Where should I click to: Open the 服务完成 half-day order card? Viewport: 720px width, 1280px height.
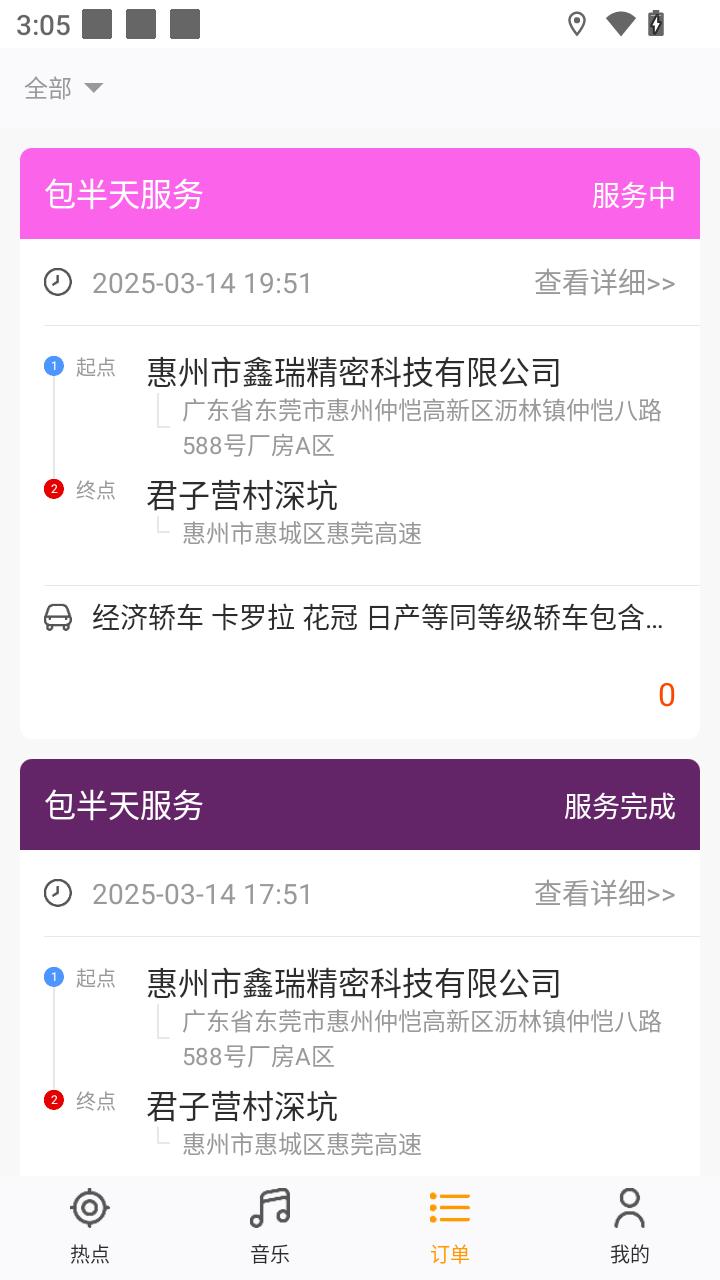pos(360,966)
